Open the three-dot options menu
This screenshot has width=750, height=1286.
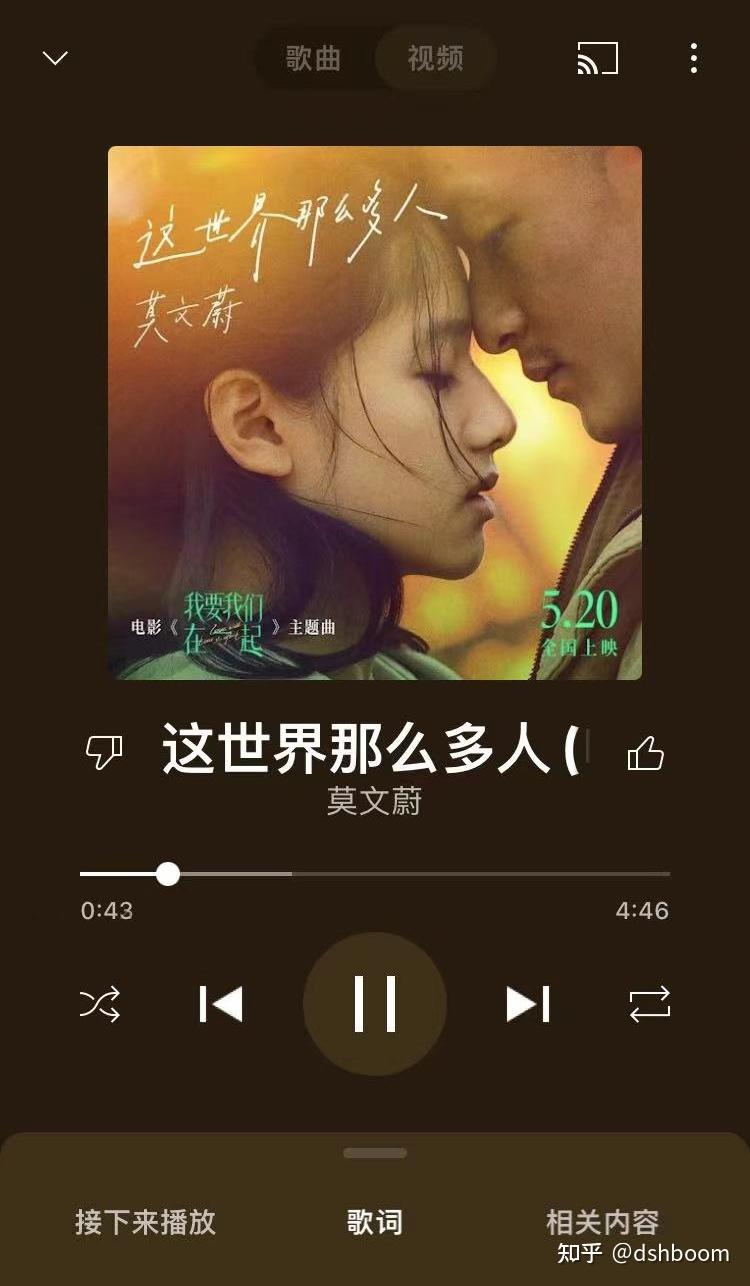click(x=694, y=59)
